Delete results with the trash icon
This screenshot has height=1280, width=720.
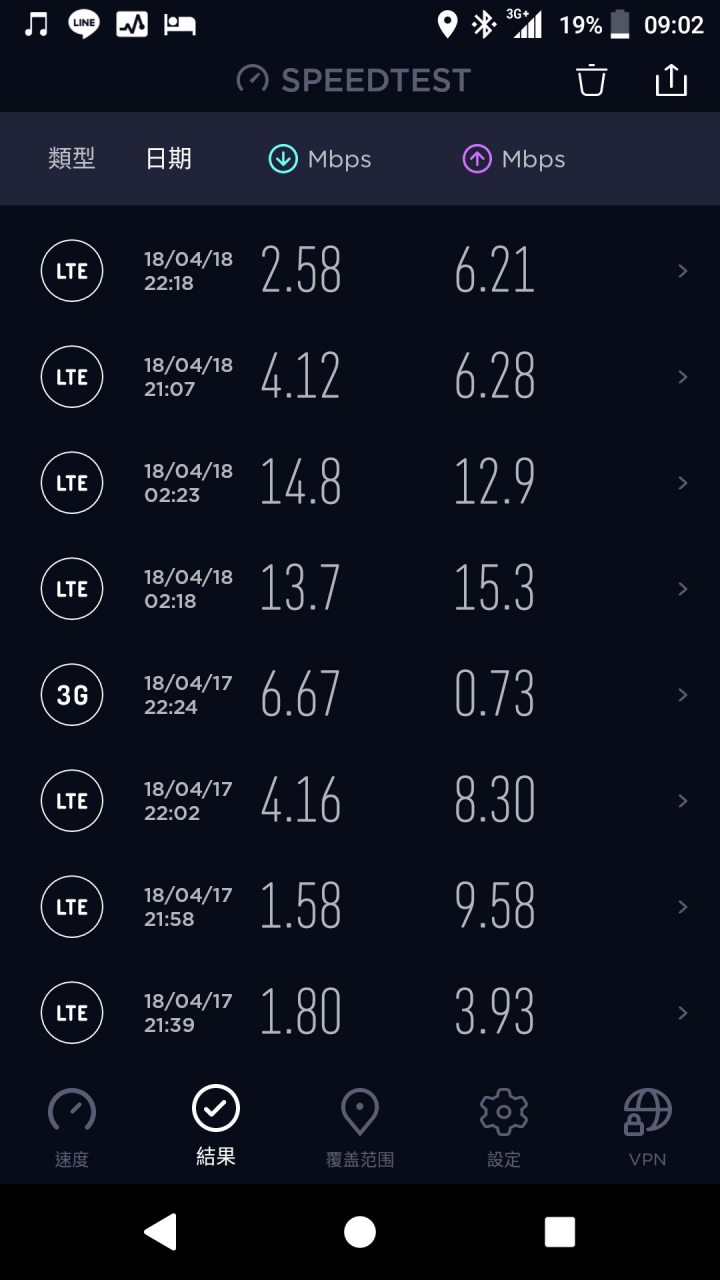click(592, 80)
